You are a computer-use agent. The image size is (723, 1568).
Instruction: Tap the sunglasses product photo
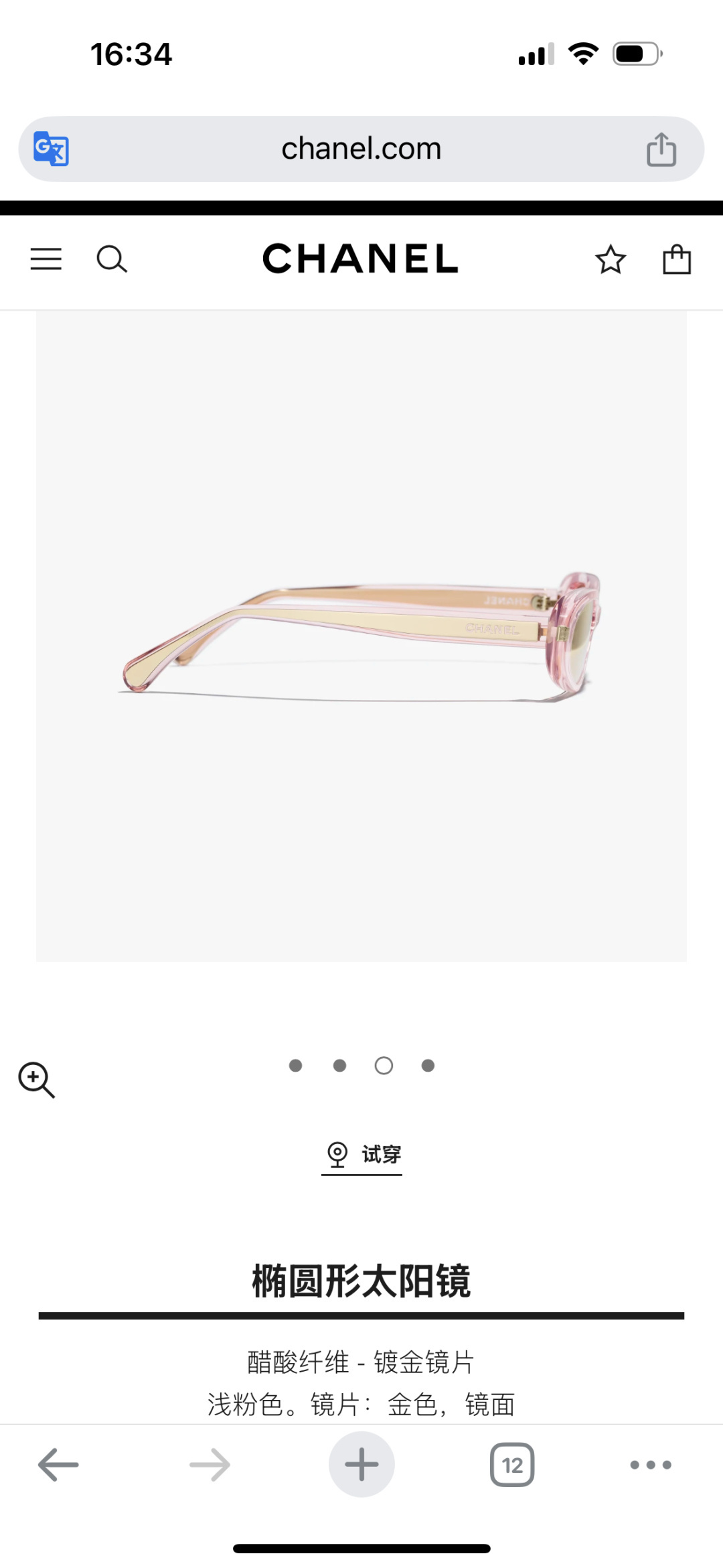tap(361, 636)
